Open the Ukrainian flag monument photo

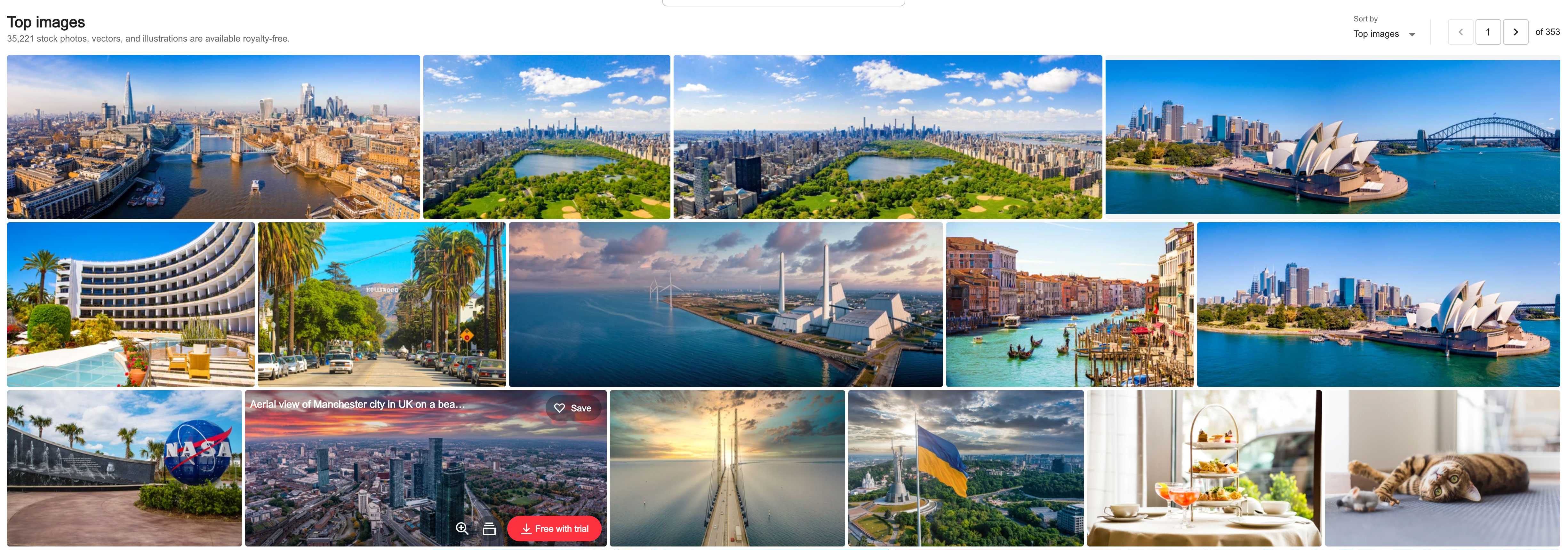pos(965,468)
